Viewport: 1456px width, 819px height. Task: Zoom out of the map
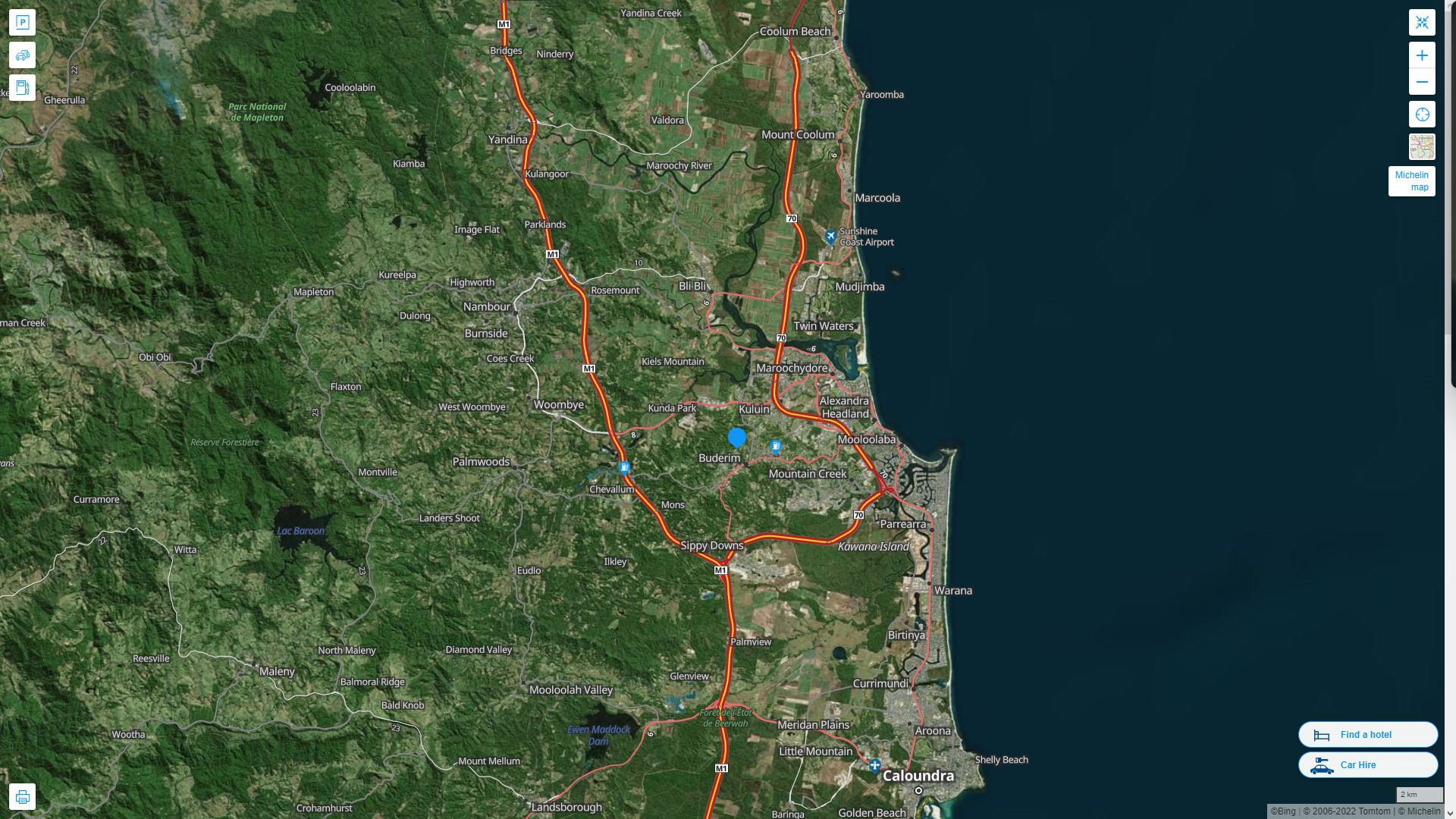1422,82
